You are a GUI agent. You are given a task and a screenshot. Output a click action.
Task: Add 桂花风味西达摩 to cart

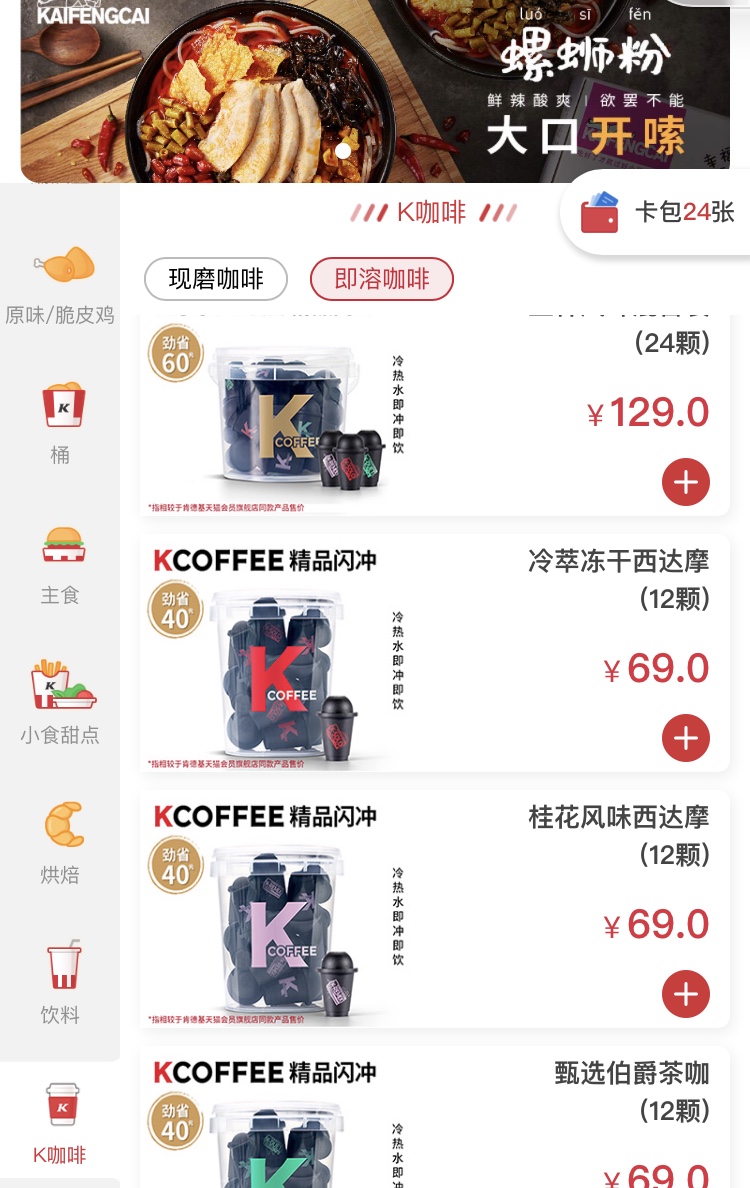(x=686, y=995)
